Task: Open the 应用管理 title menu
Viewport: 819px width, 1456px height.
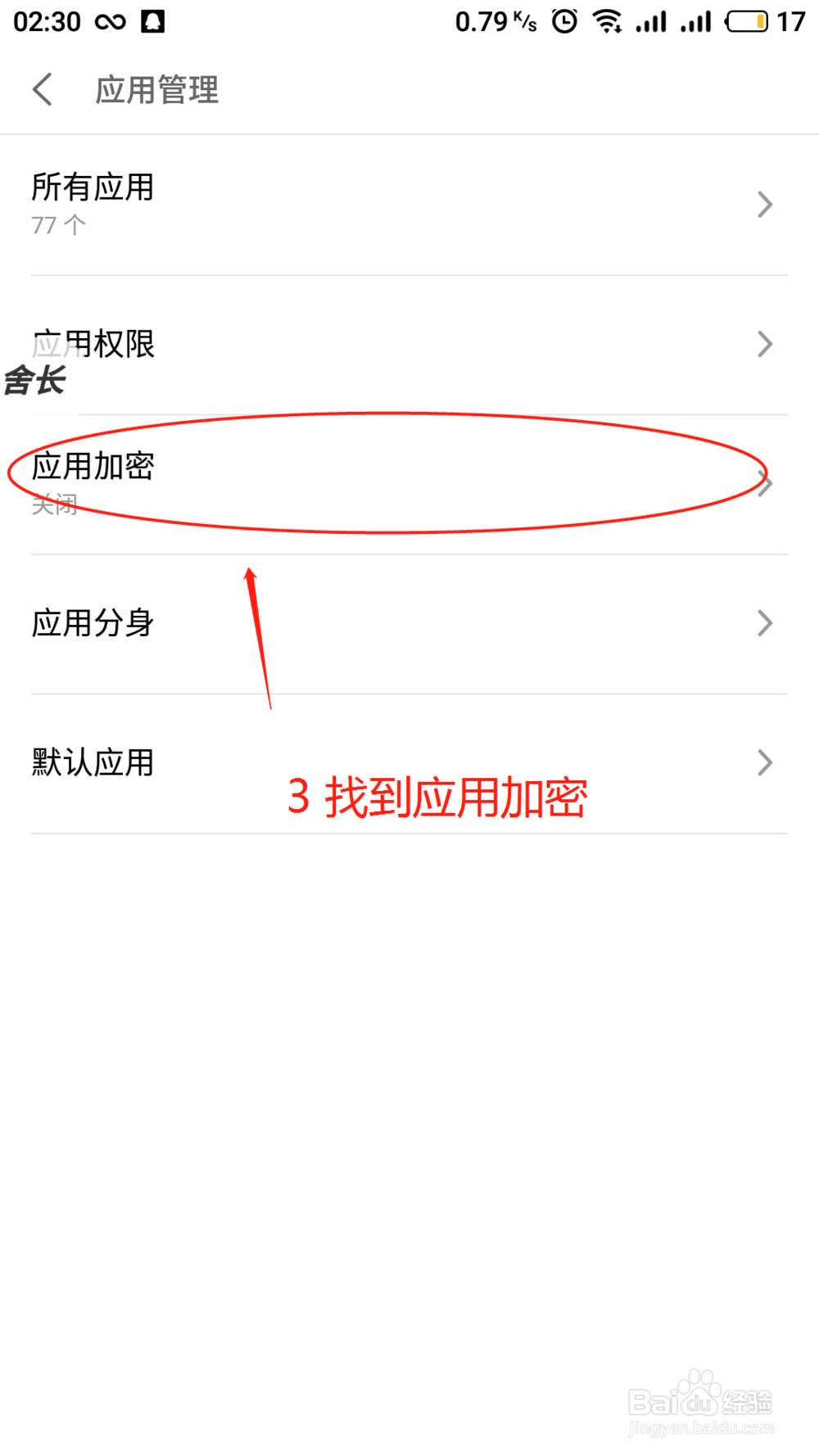Action: (156, 88)
